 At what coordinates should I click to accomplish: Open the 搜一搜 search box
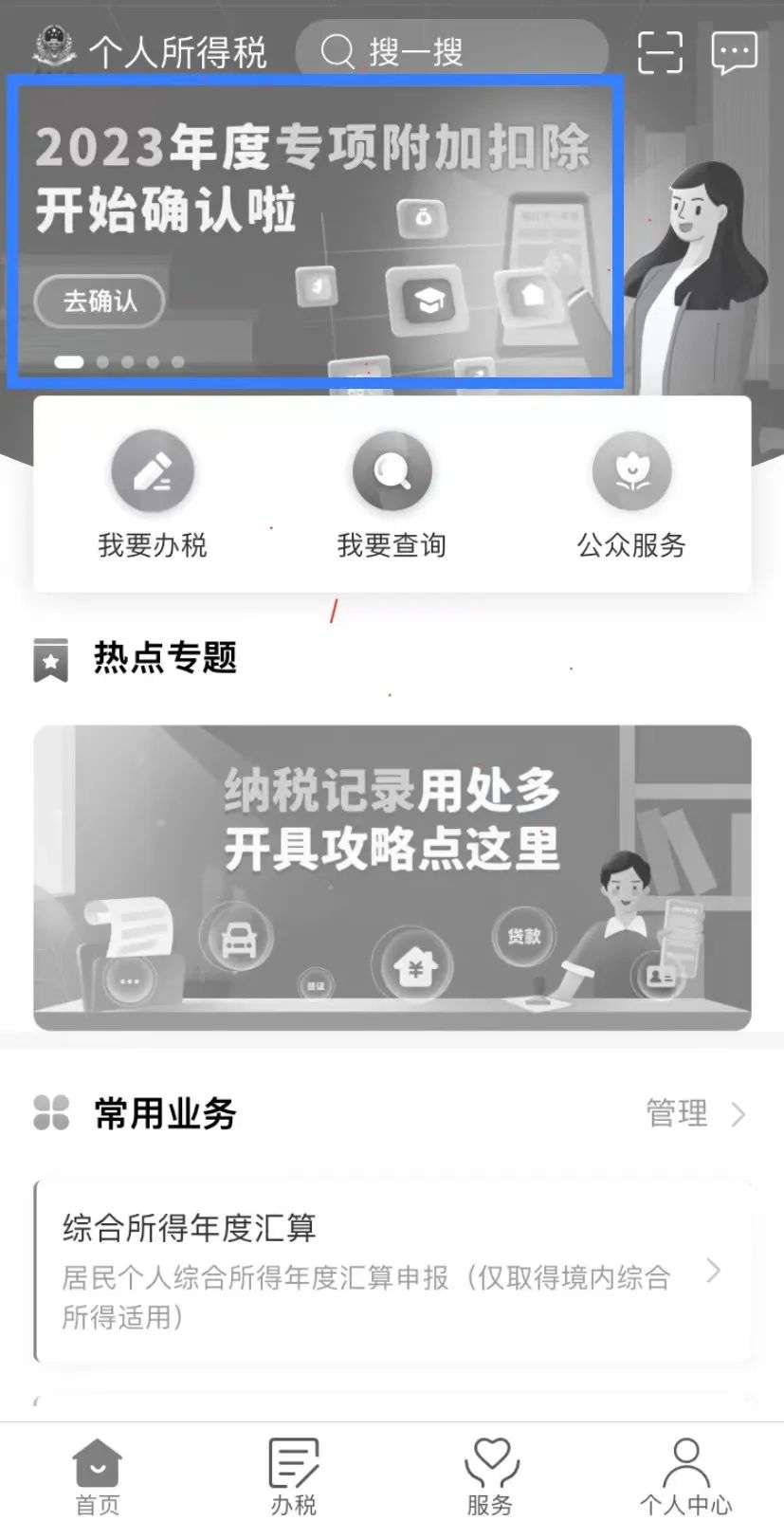(x=451, y=50)
